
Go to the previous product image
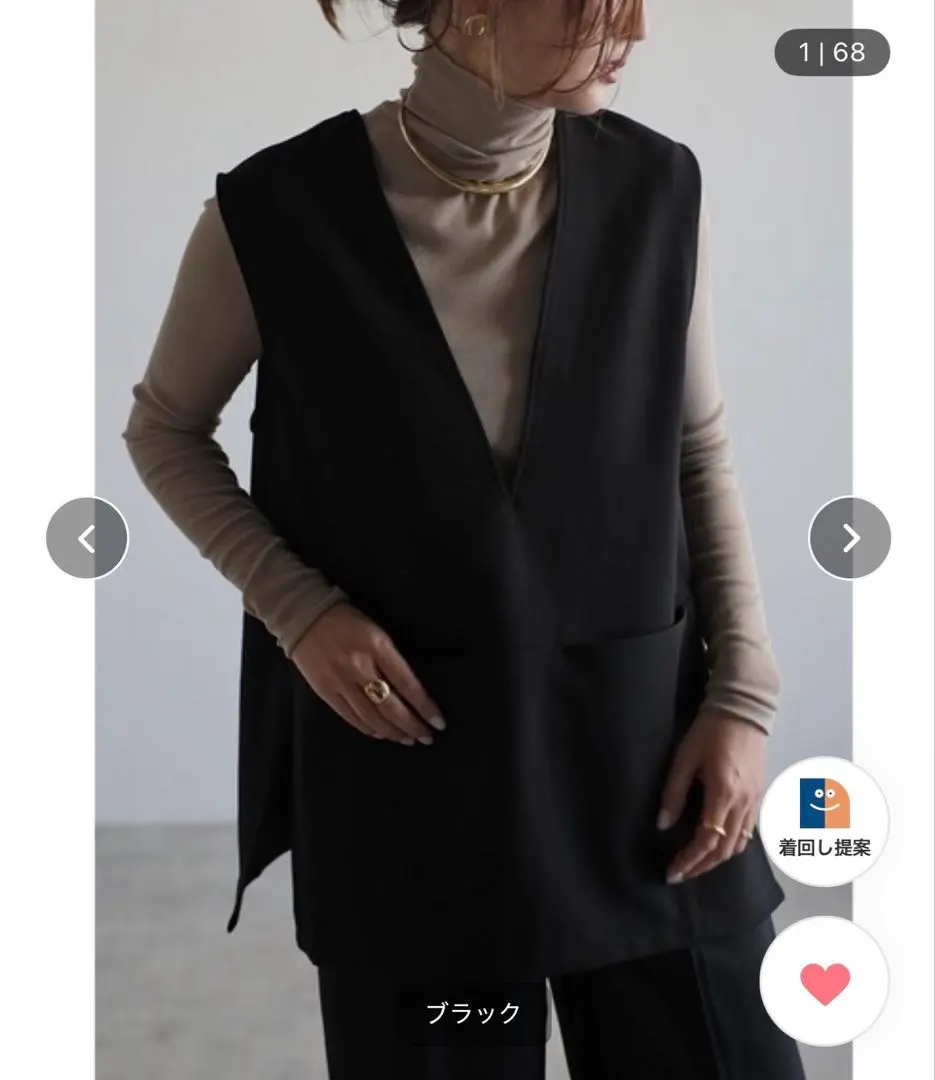(87, 538)
